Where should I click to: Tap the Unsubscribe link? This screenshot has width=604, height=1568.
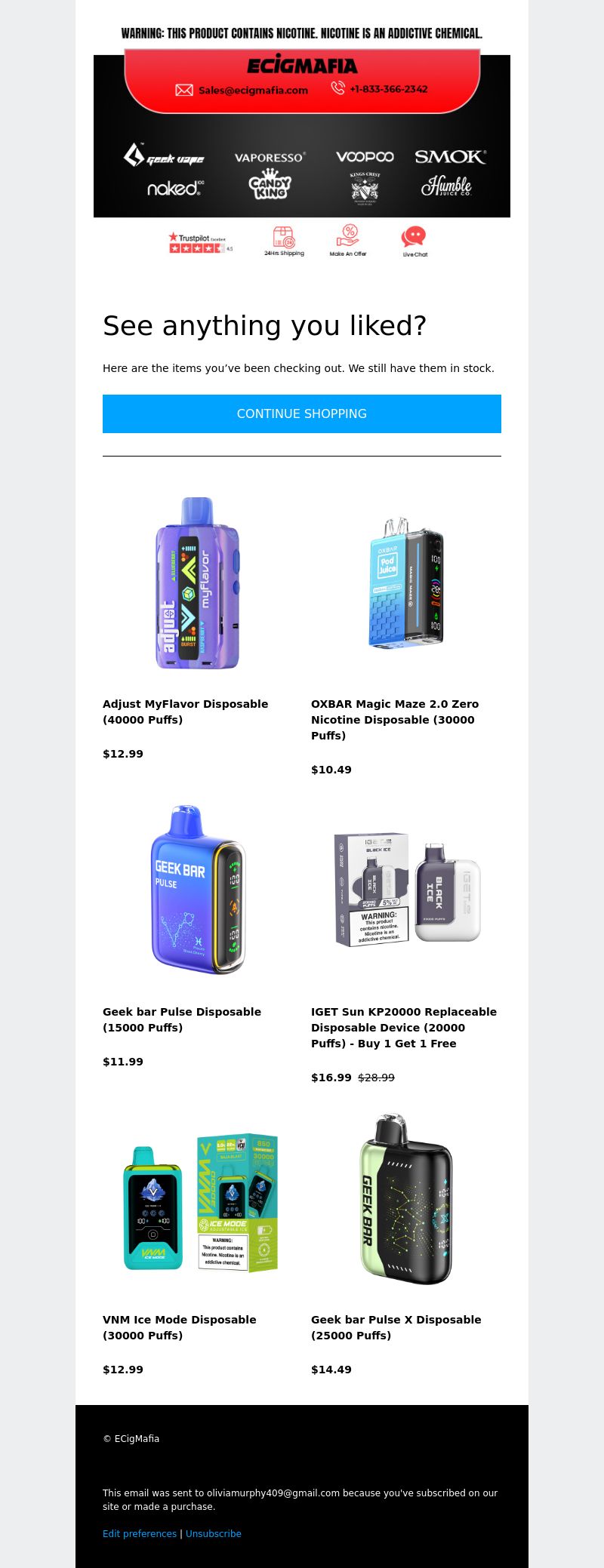(x=214, y=1533)
